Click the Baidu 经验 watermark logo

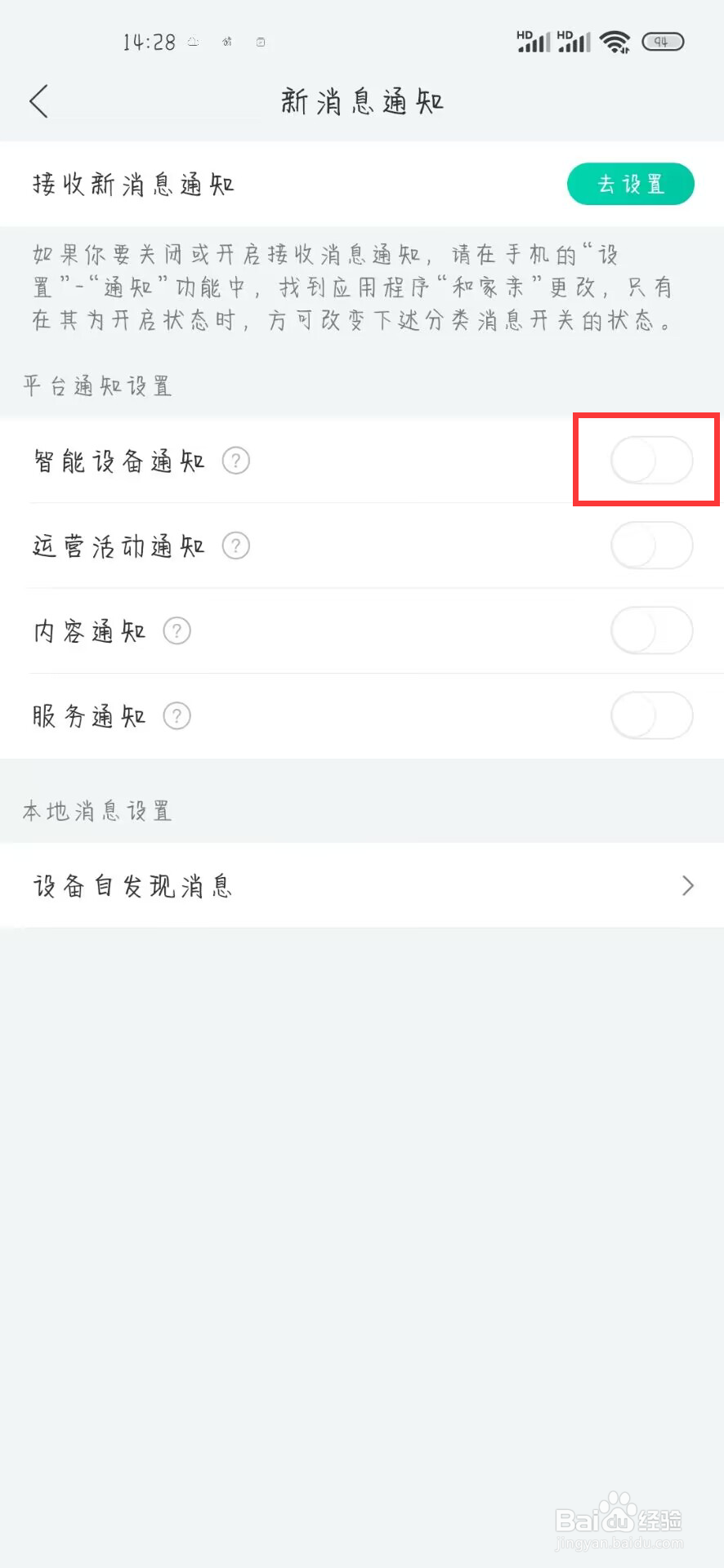pos(617,1519)
